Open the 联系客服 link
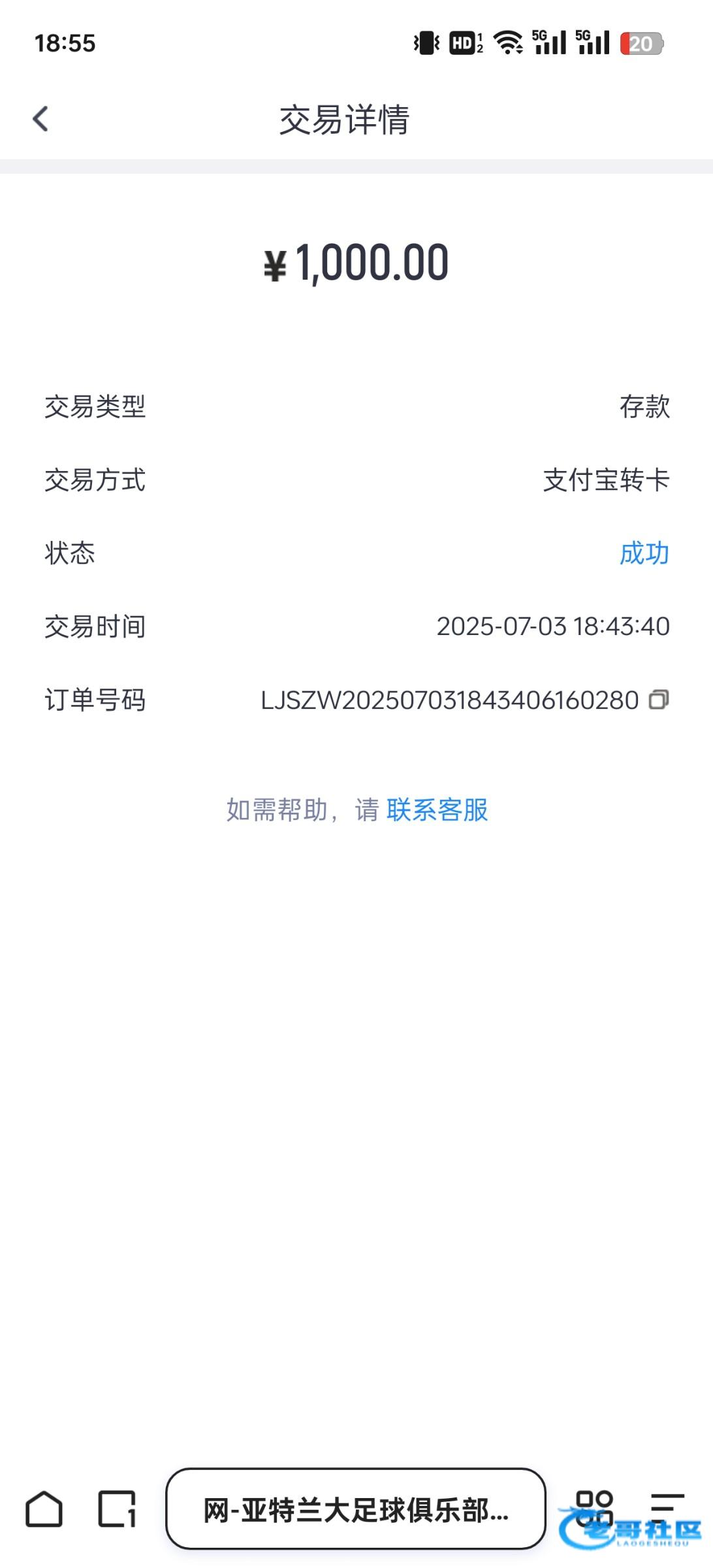This screenshot has height=1568, width=713. [437, 810]
